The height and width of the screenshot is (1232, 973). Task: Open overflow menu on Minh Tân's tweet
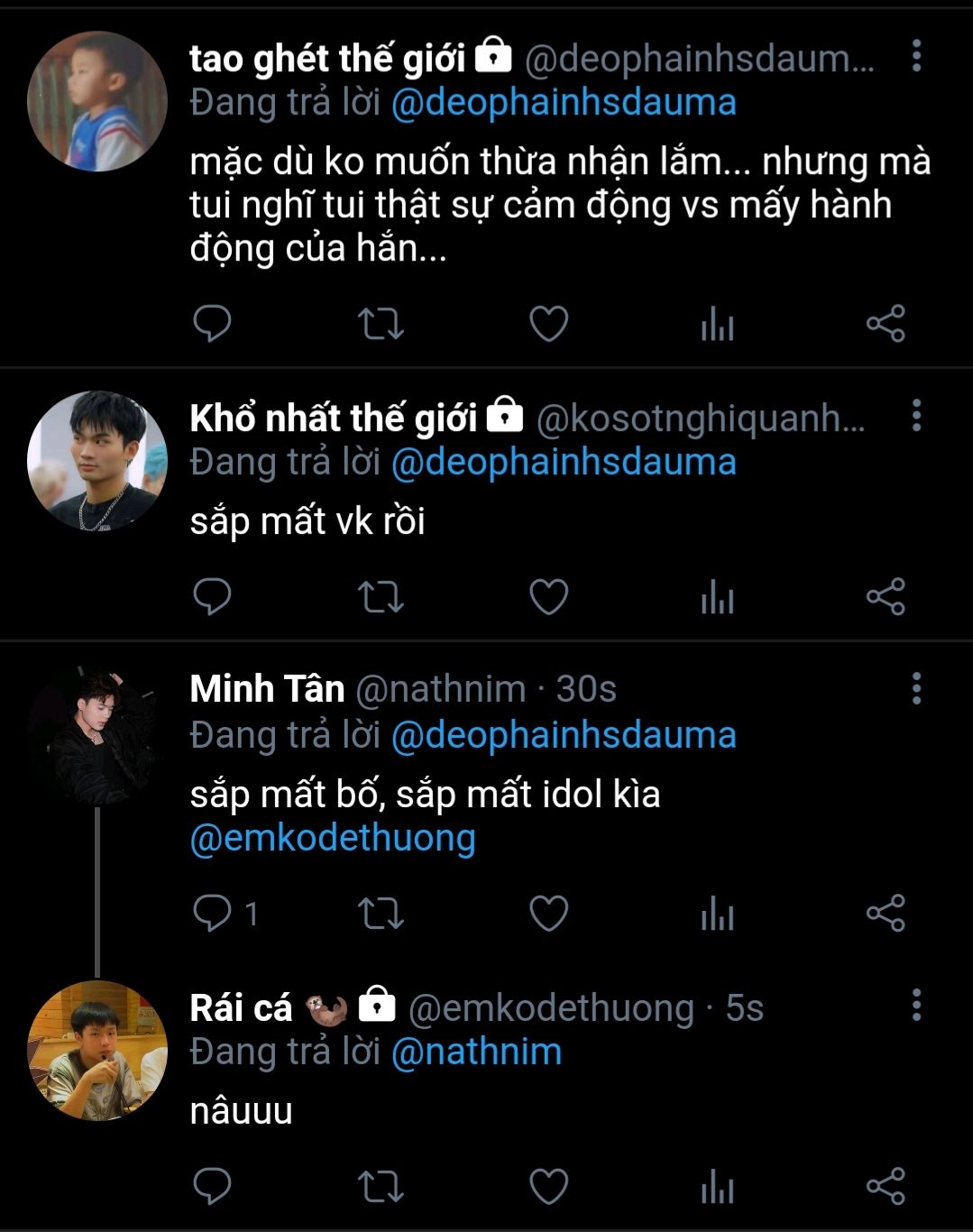point(916,688)
